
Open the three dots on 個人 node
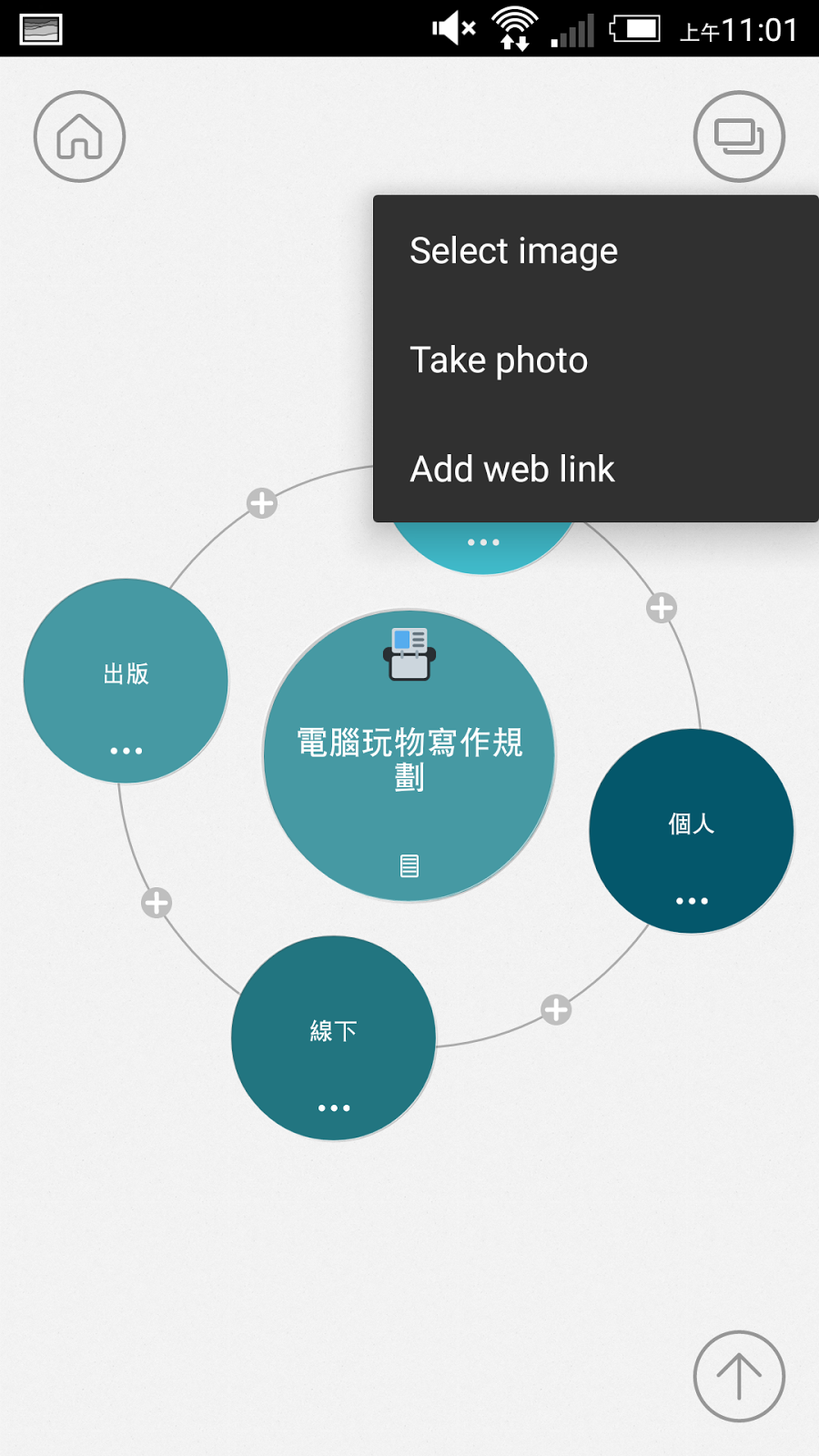click(692, 901)
